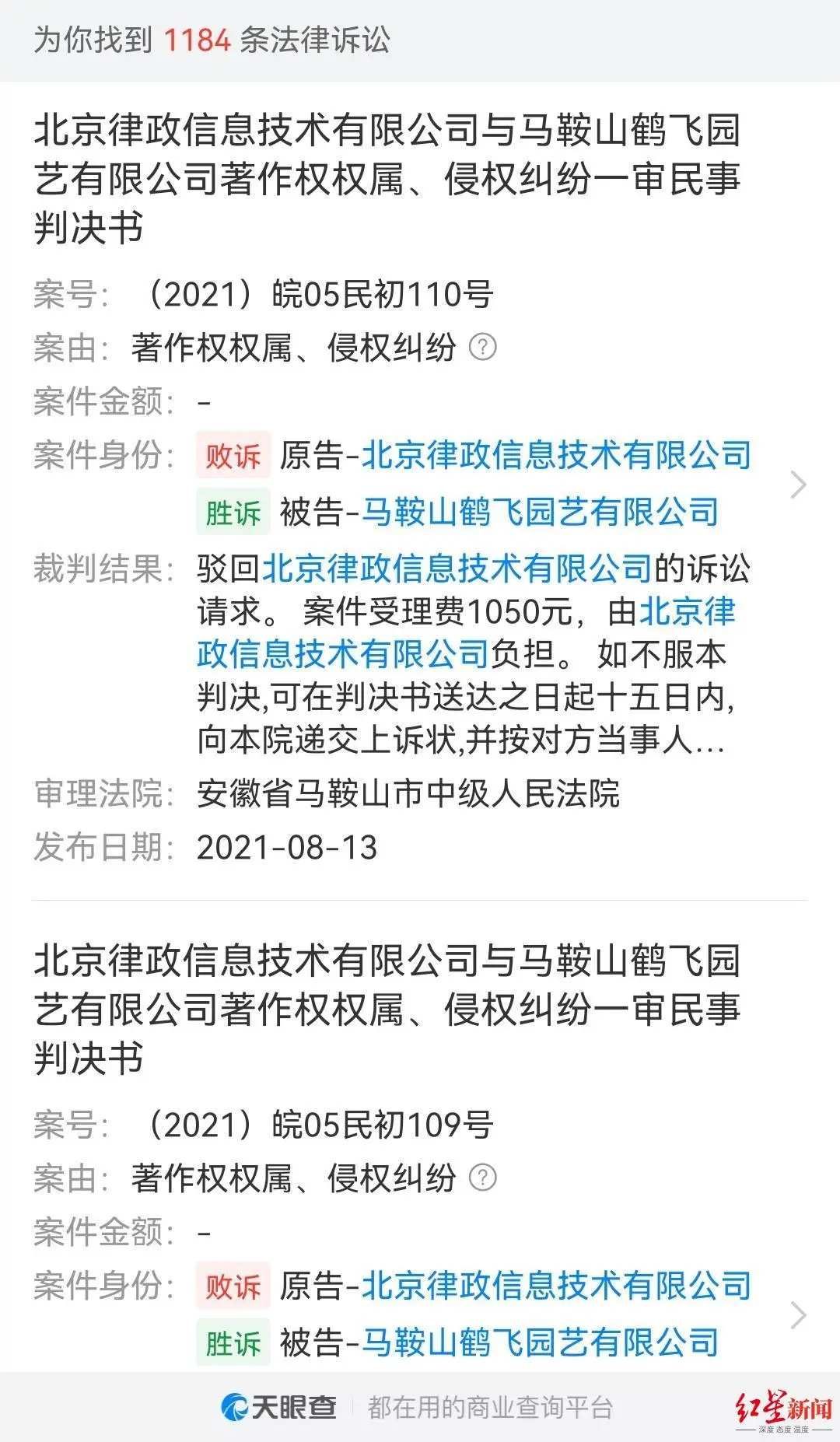Open the judgment for case (2021)皖05民初109号
840x1442 pixels.
pos(387,1009)
